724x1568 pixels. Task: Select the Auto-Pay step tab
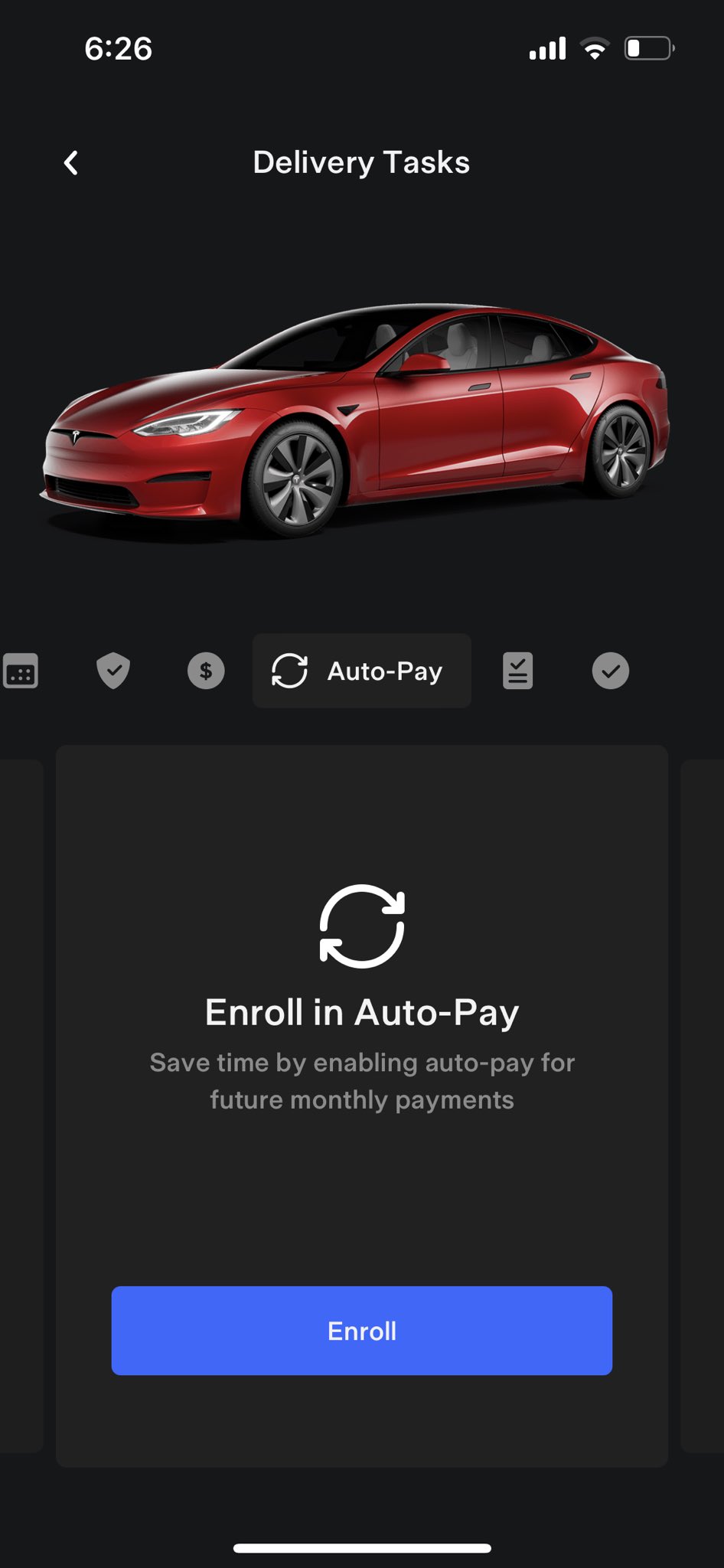point(362,671)
